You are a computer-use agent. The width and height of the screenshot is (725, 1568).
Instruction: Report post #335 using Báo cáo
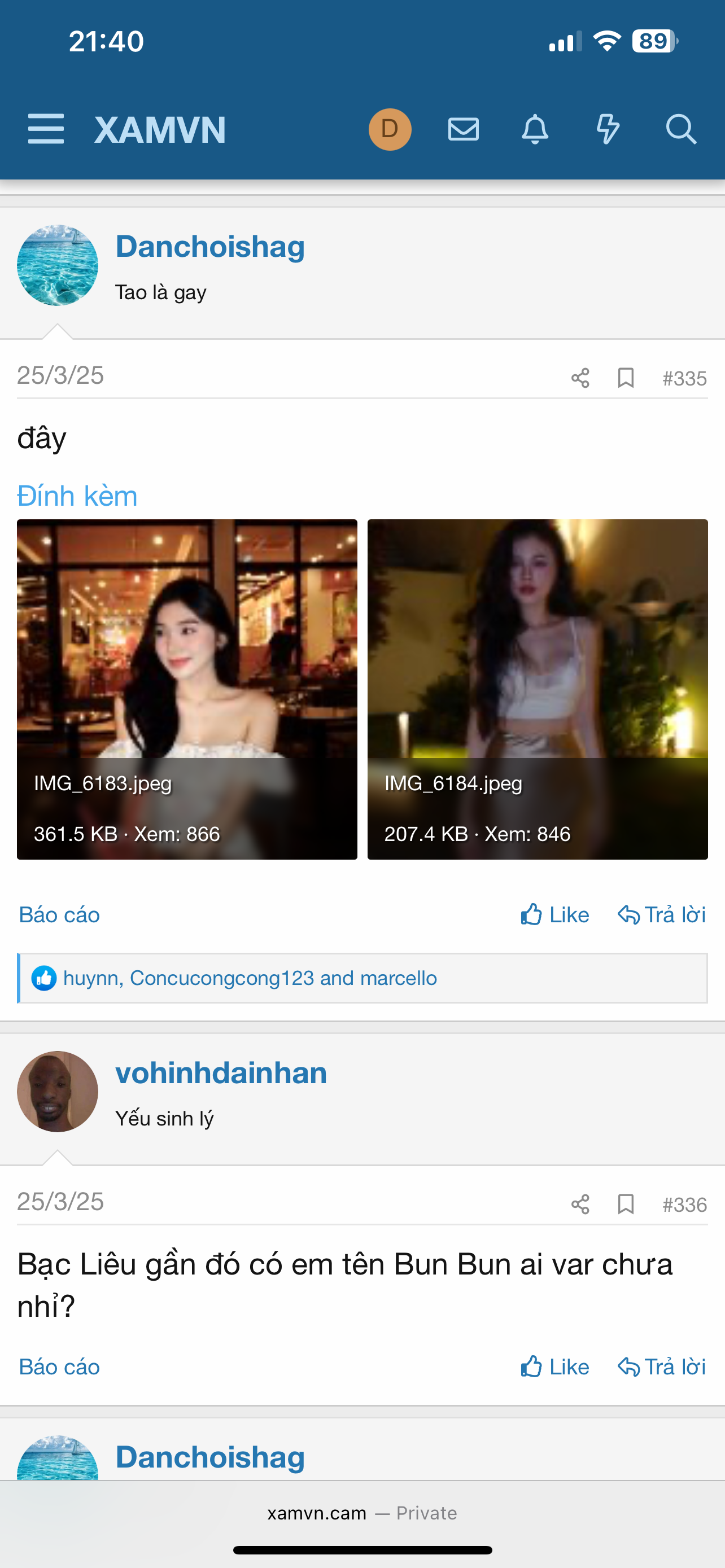[59, 915]
